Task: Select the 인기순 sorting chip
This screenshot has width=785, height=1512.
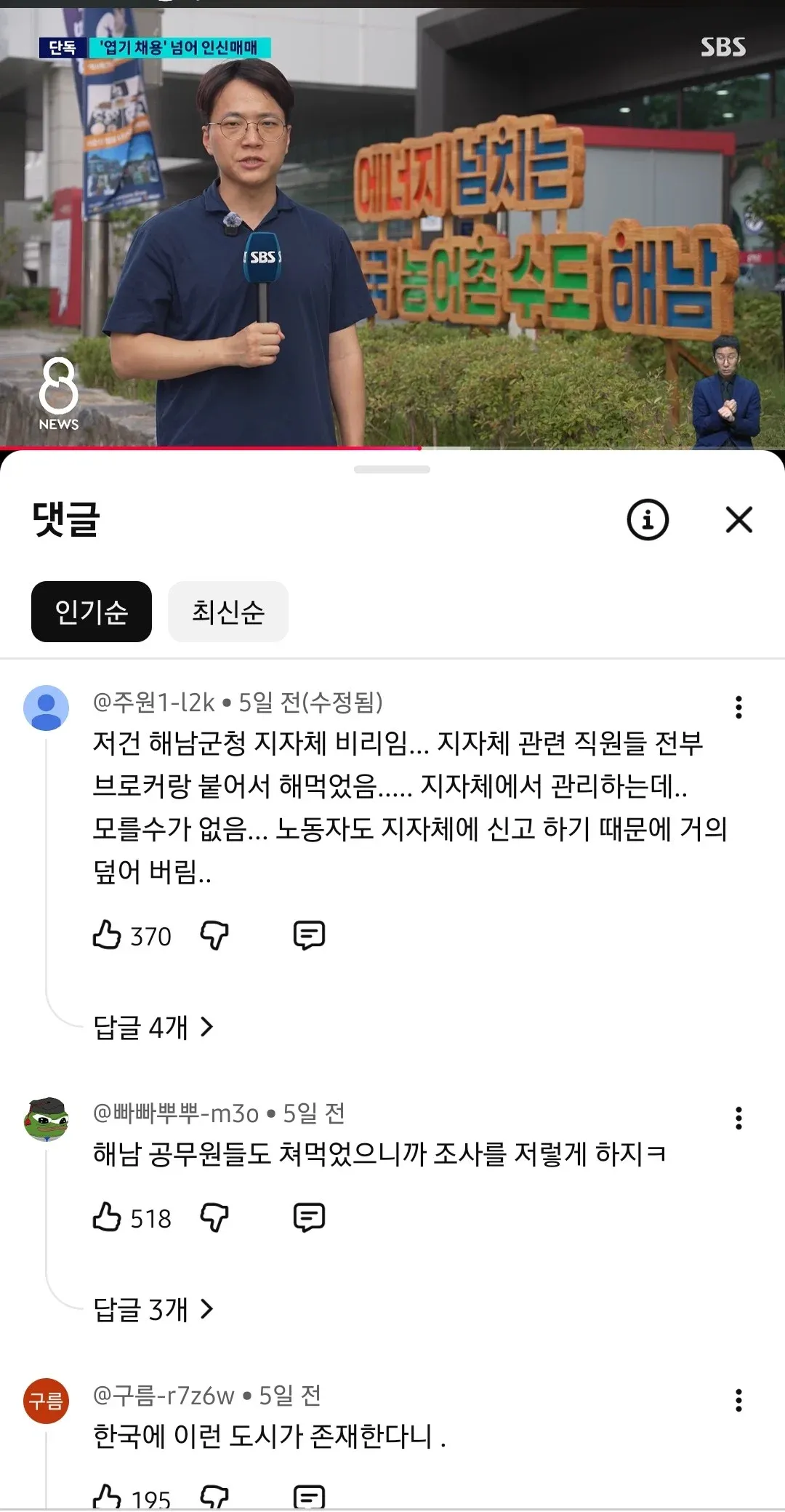Action: [x=92, y=612]
